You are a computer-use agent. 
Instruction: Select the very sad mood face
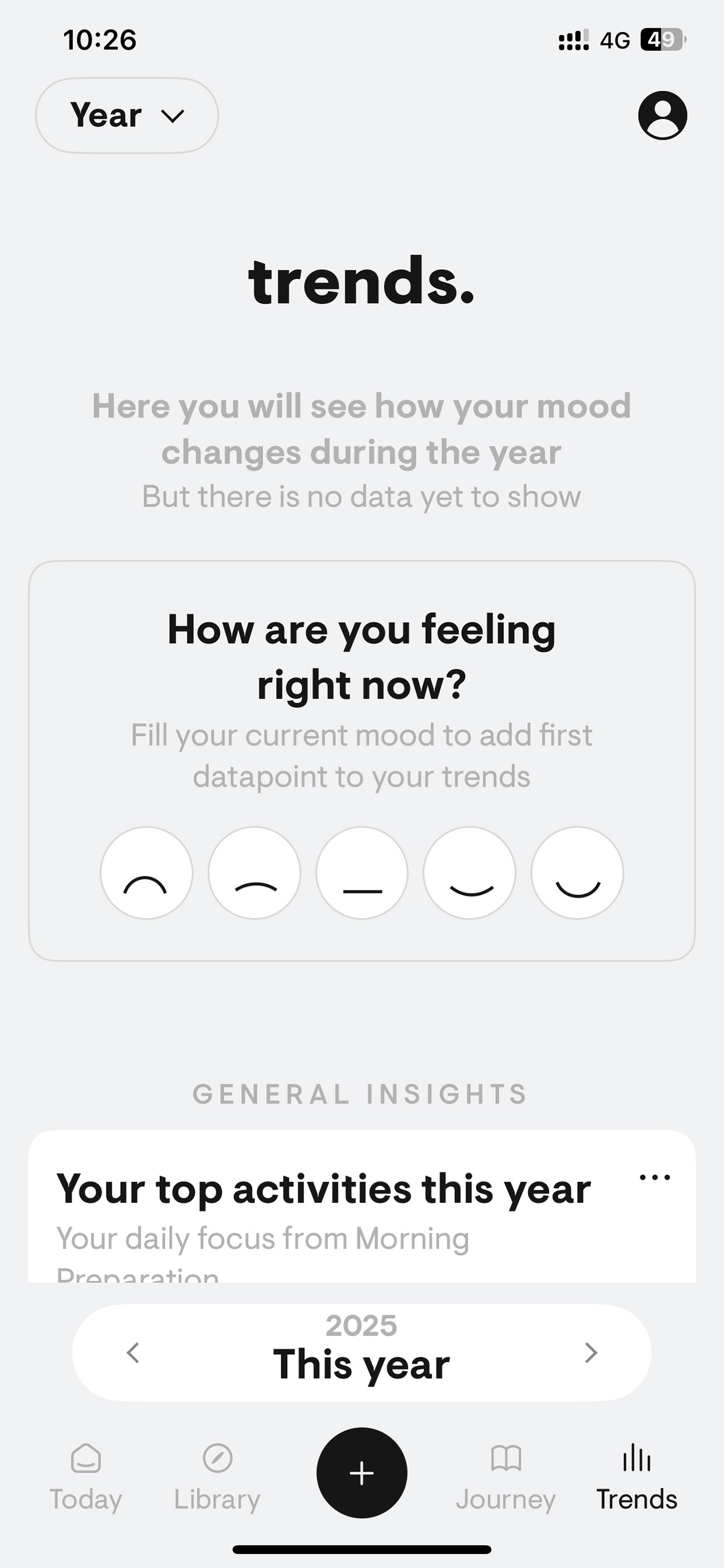[x=147, y=872]
